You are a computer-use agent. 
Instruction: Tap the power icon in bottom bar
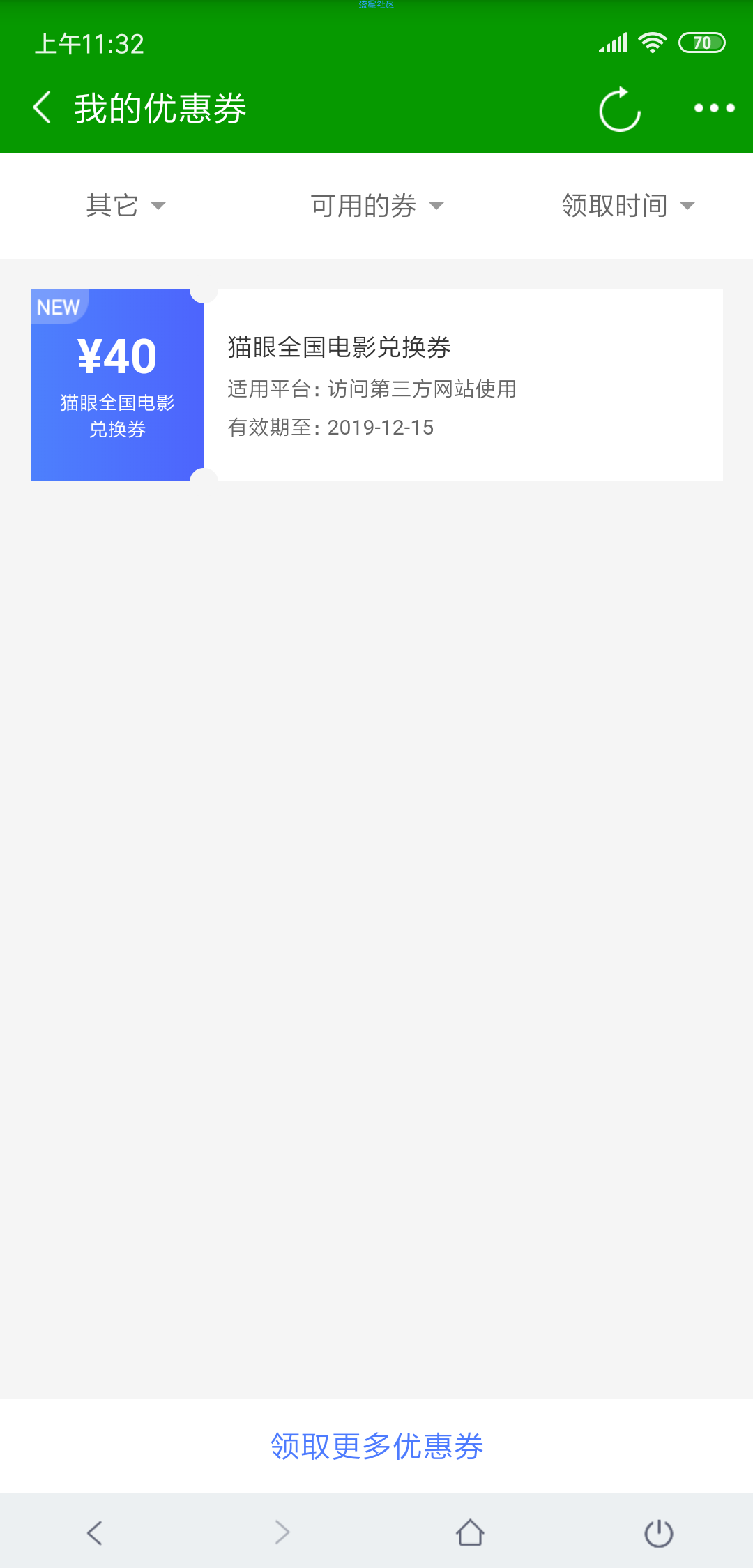(659, 1532)
